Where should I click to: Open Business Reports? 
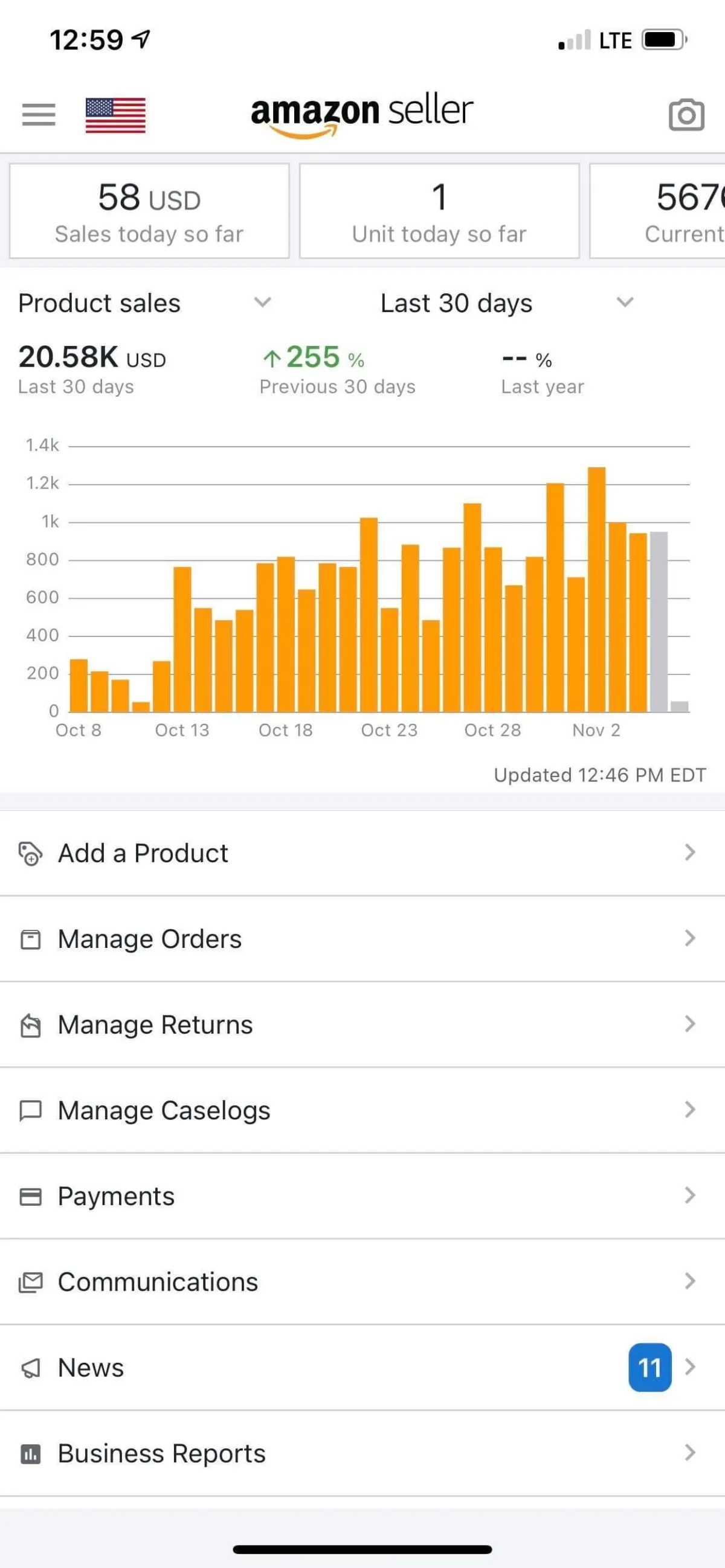[362, 1453]
